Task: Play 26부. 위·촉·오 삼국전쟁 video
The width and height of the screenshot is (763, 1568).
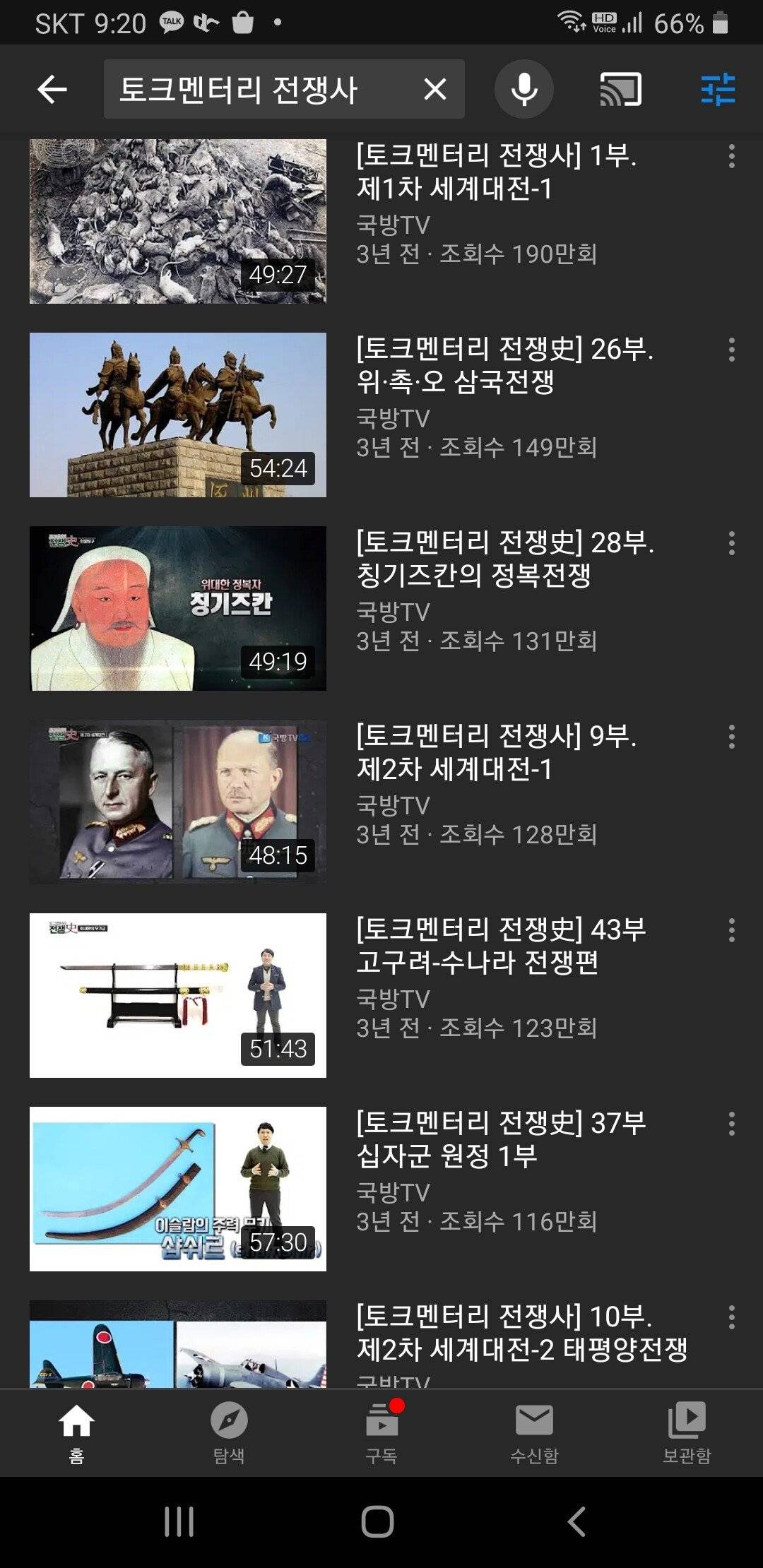Action: pyautogui.click(x=178, y=415)
